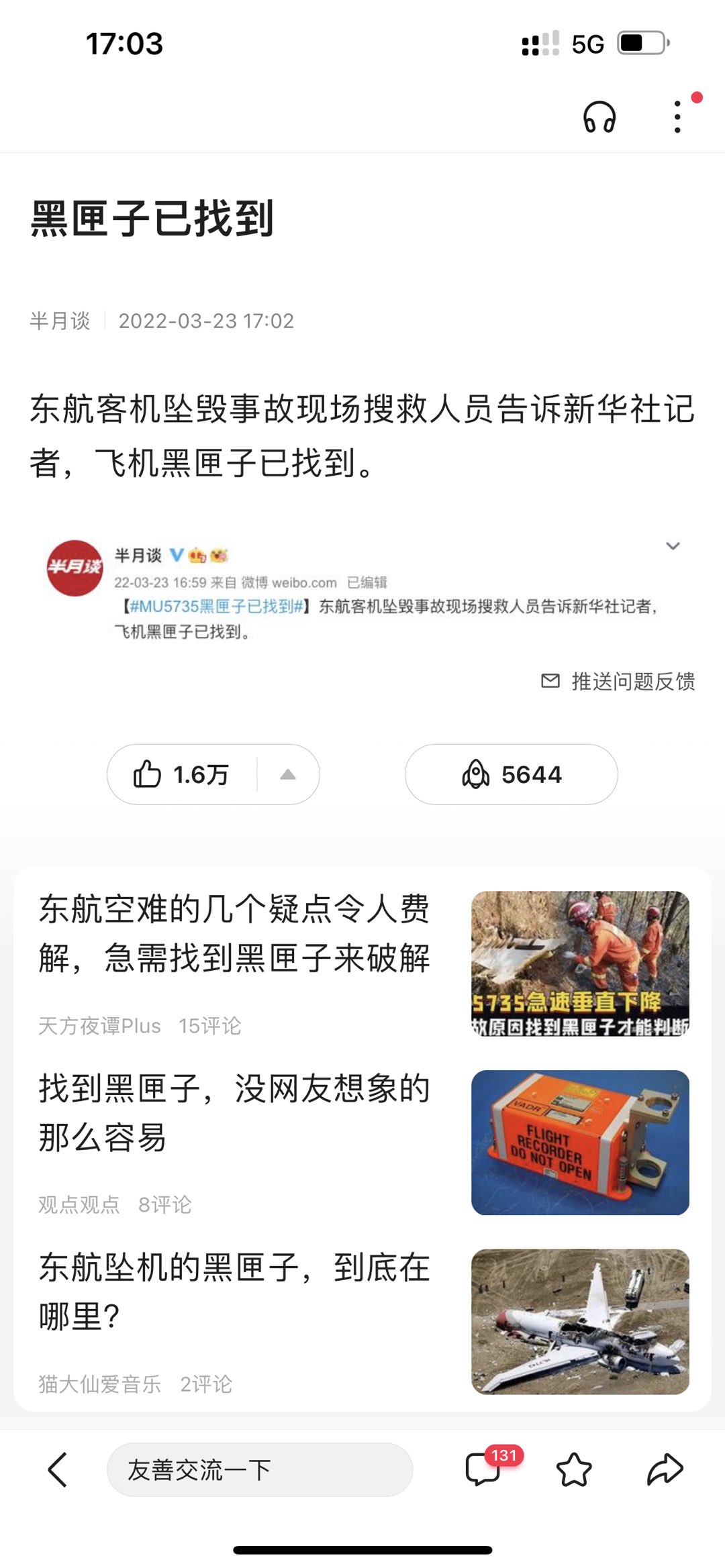Open article 找到黑匣子，没网友想象的那么容易
725x1568 pixels.
point(234,1112)
